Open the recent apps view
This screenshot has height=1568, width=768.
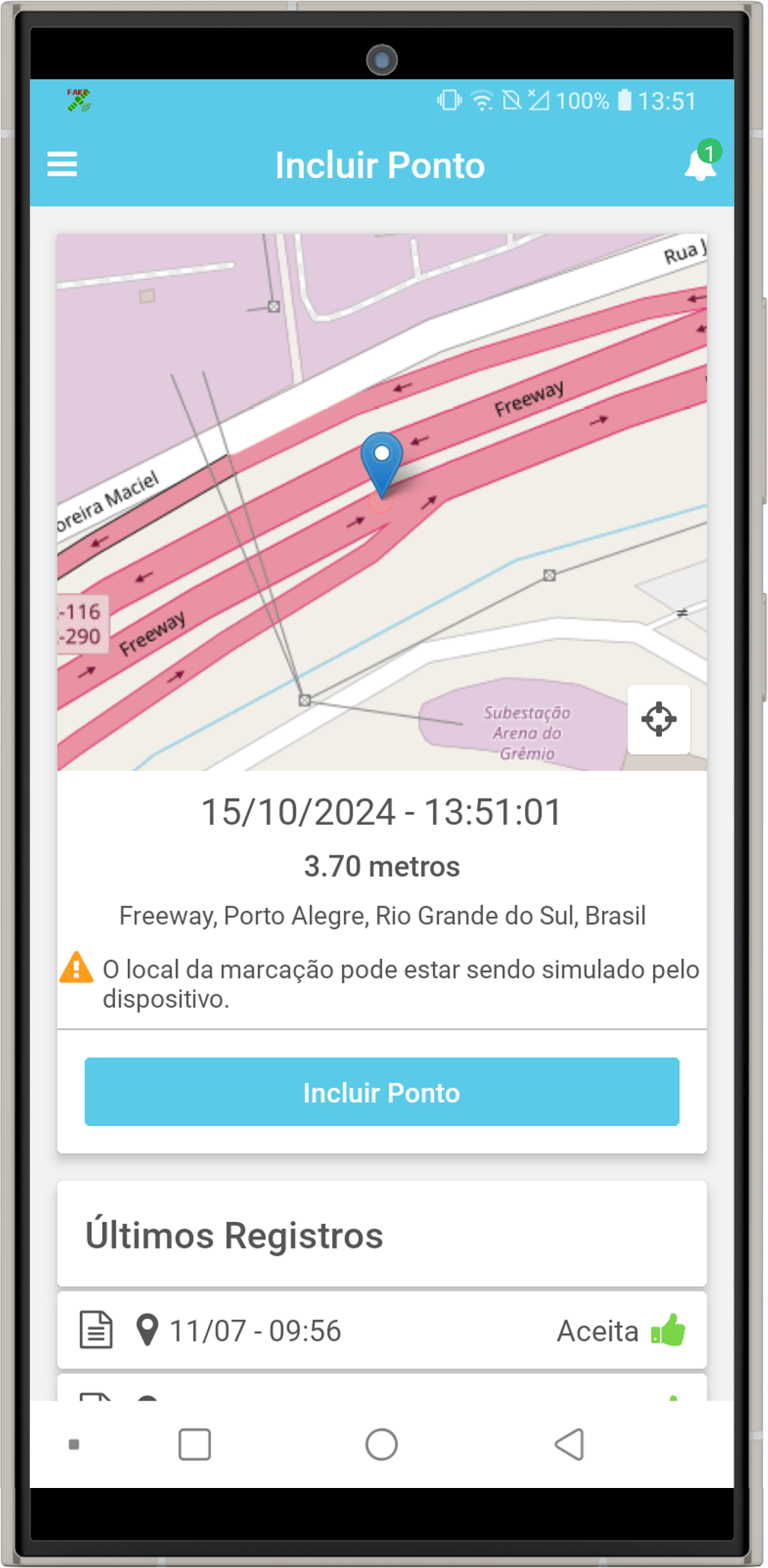tap(194, 1445)
